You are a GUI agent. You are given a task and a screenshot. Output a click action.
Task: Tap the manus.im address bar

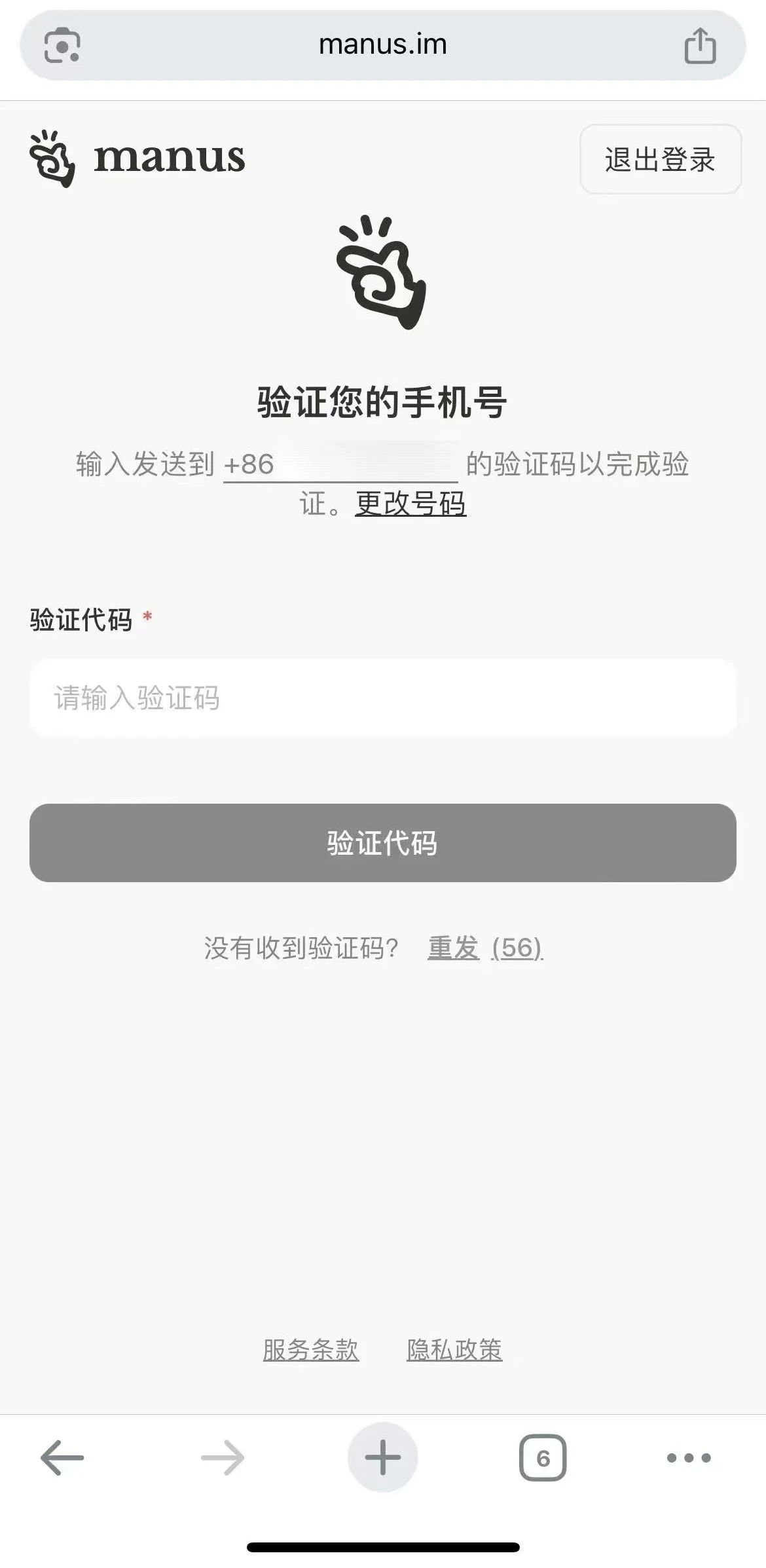pyautogui.click(x=383, y=44)
